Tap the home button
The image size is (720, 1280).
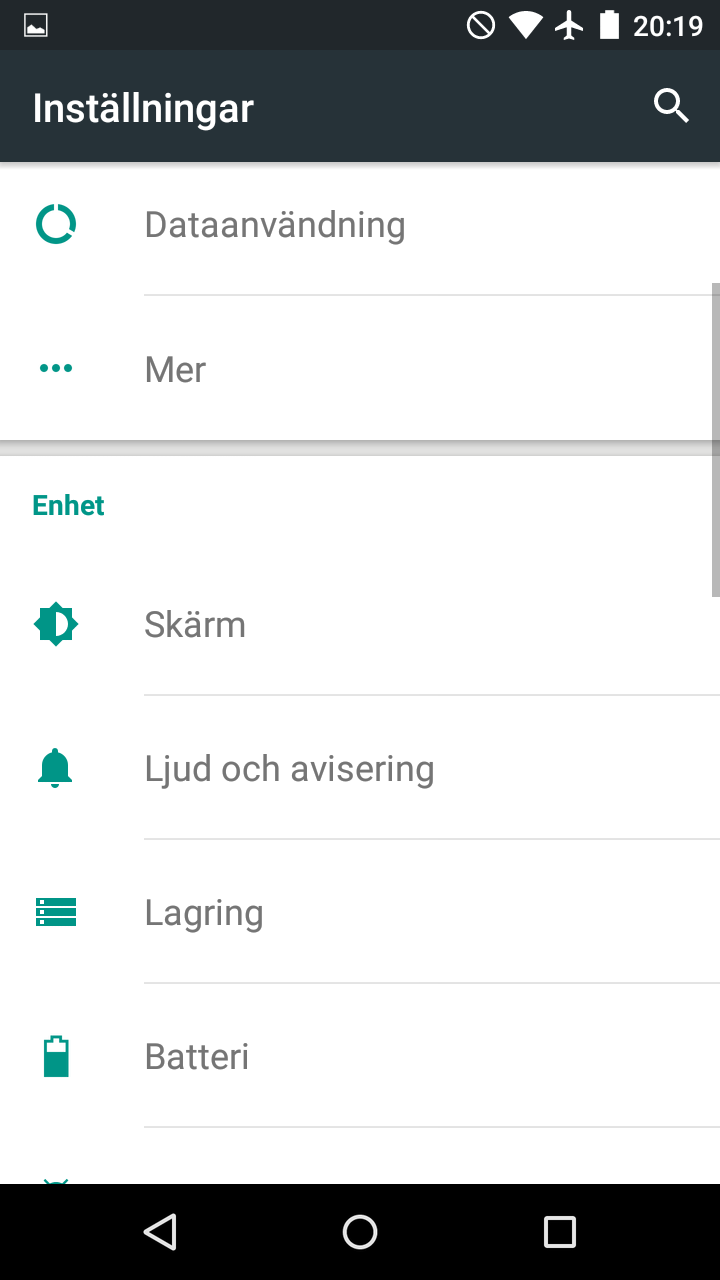coord(360,1232)
